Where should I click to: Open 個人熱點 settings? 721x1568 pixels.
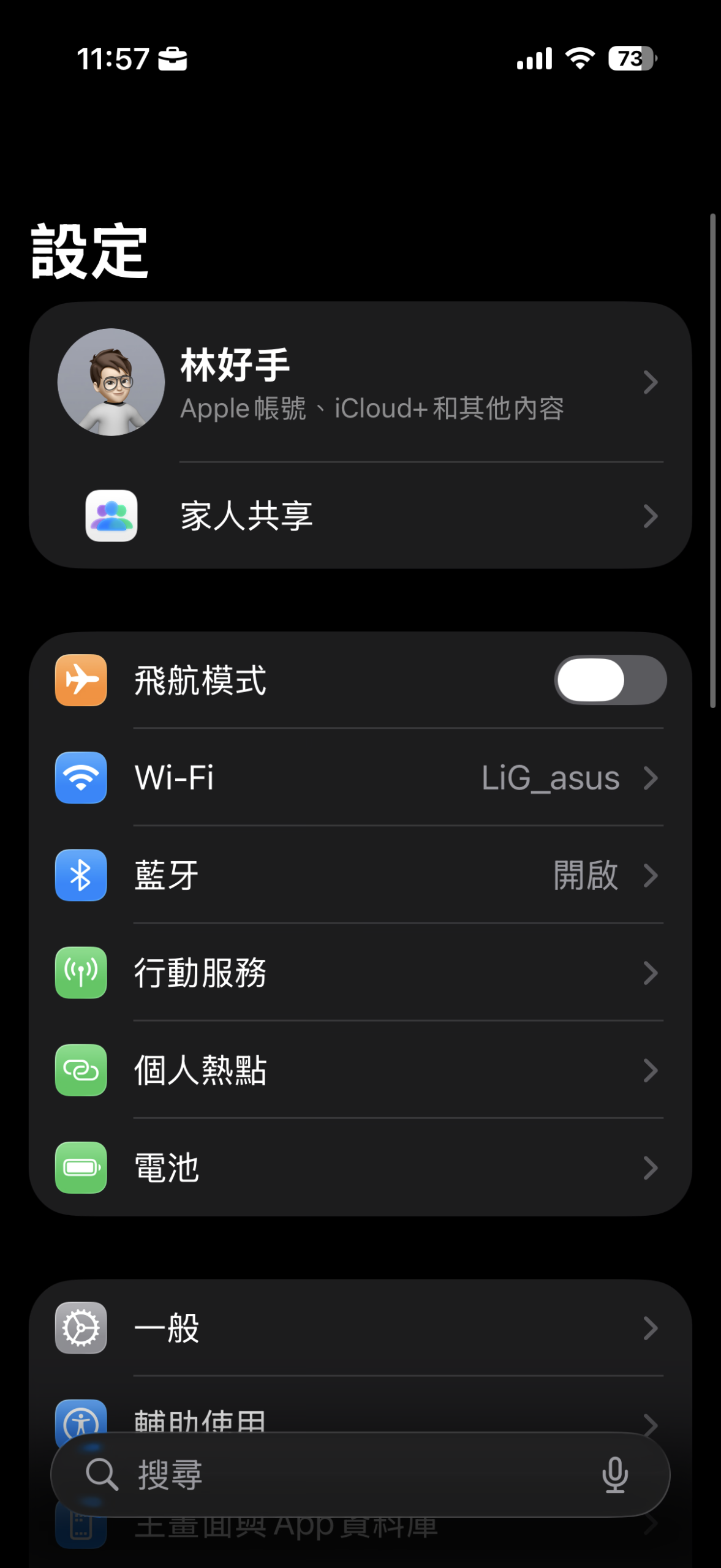point(360,1070)
